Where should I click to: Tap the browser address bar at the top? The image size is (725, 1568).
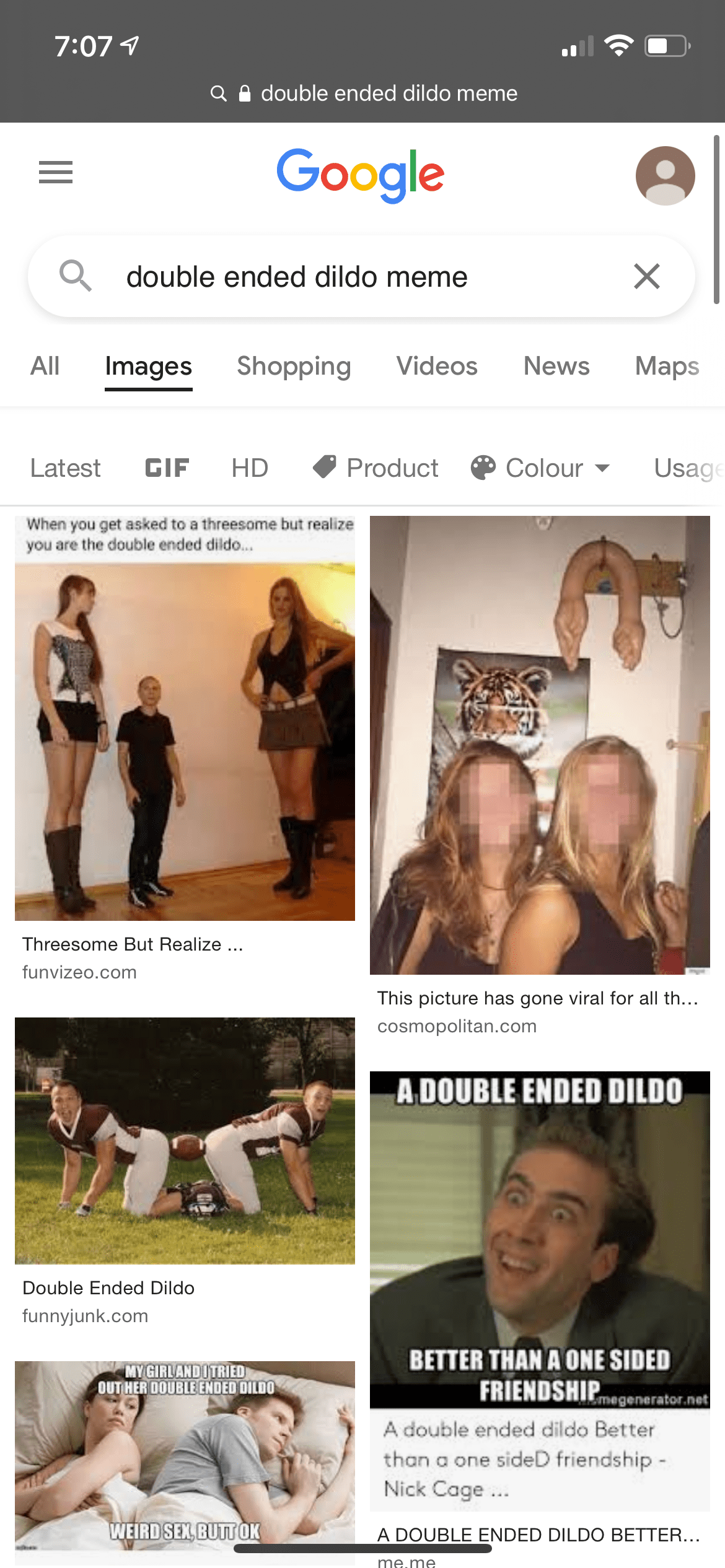click(x=362, y=94)
